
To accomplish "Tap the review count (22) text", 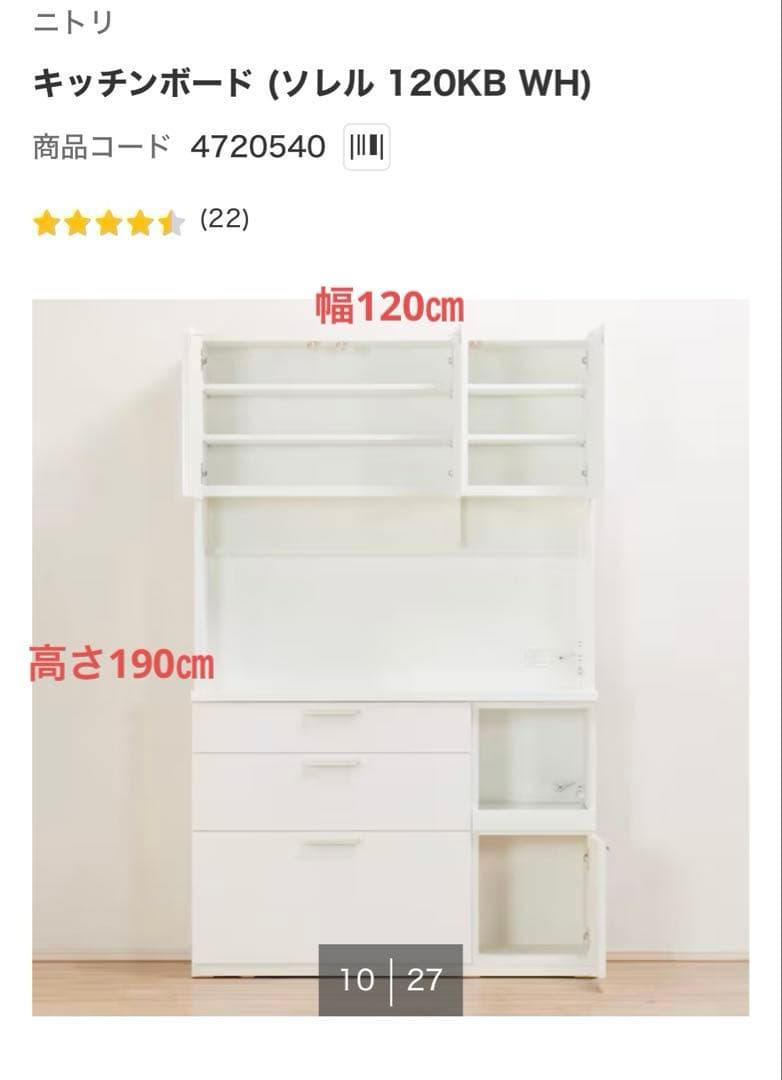I will tap(222, 221).
